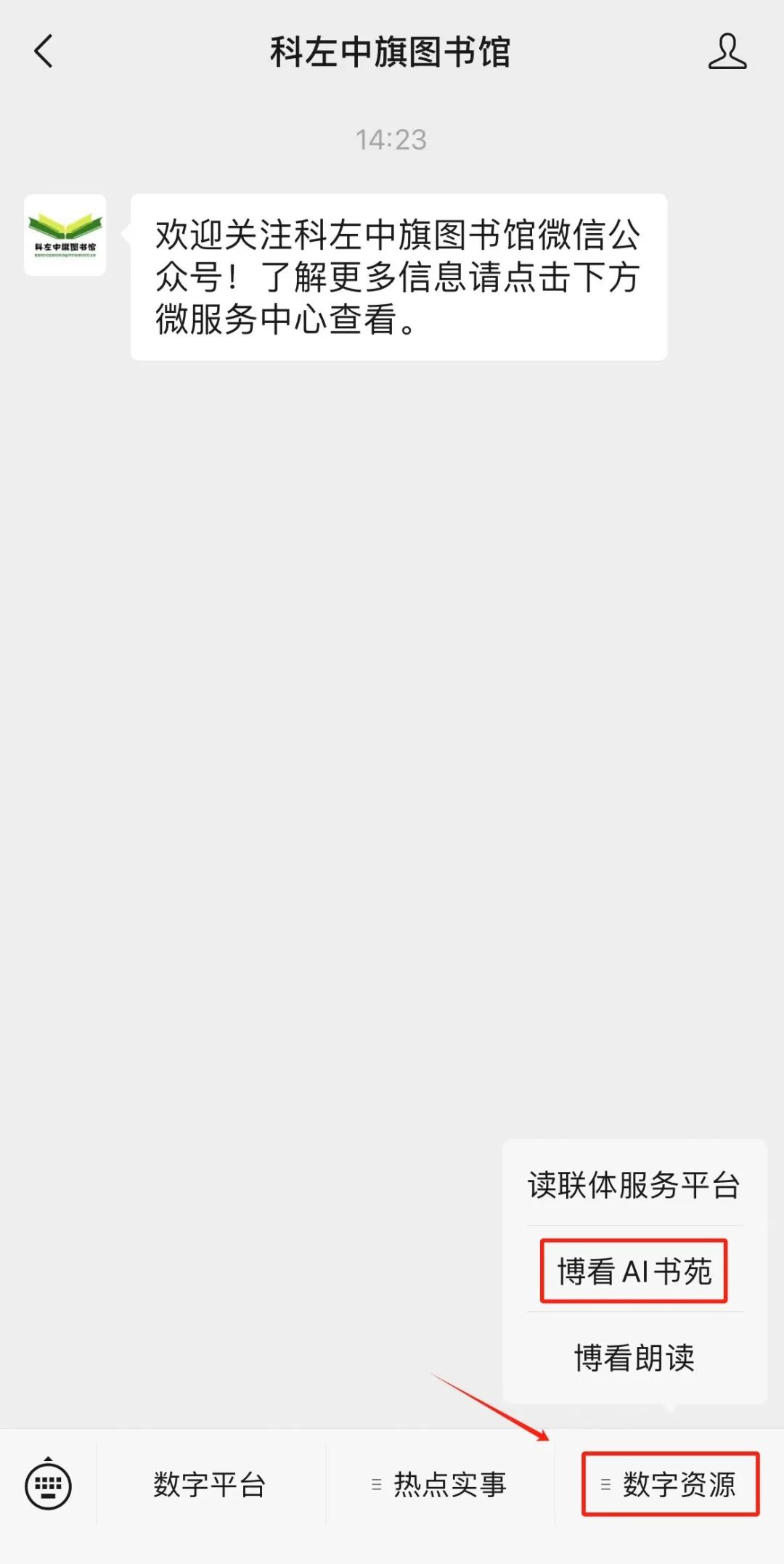This screenshot has width=784, height=1564.
Task: Open 读联体服务平台 from the popup
Action: coord(634,1186)
